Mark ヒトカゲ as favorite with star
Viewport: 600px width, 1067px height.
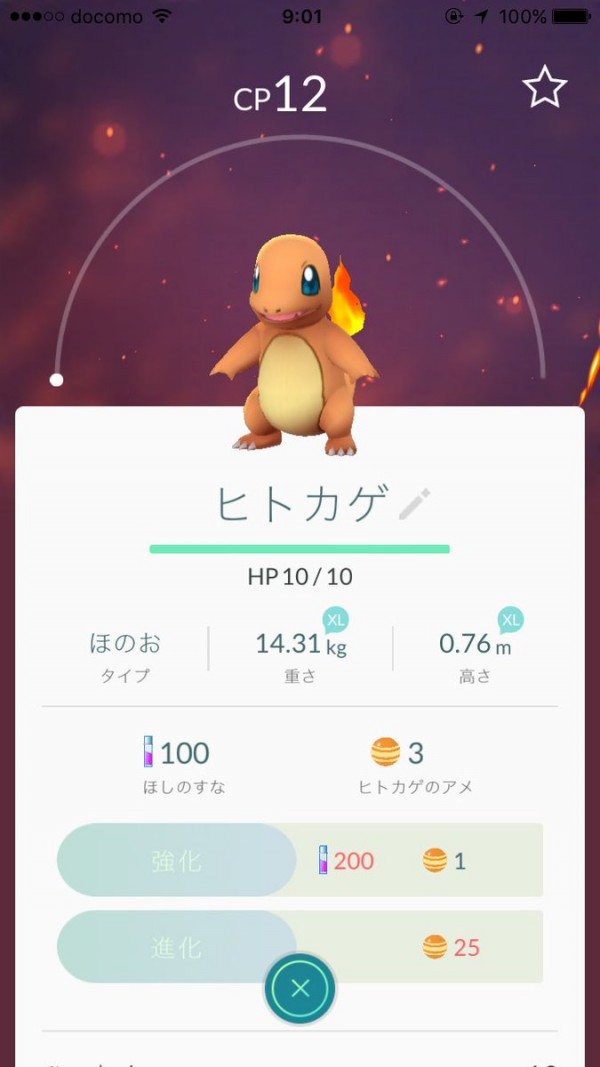click(x=544, y=88)
